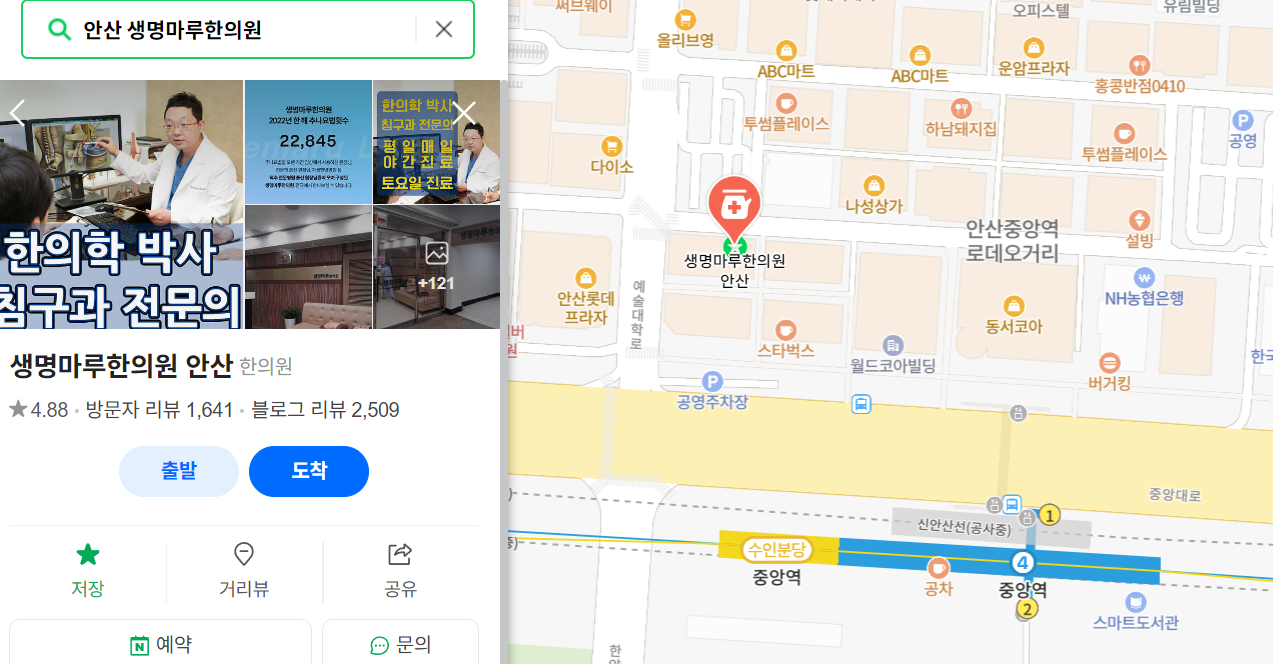The height and width of the screenshot is (664, 1273).
Task: Set as departure with 출발 button
Action: pos(179,471)
